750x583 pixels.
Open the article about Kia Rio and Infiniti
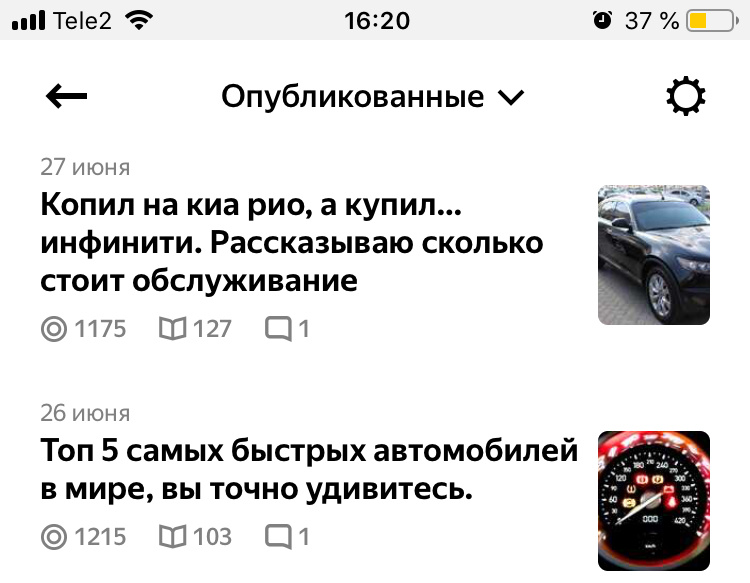coord(291,243)
